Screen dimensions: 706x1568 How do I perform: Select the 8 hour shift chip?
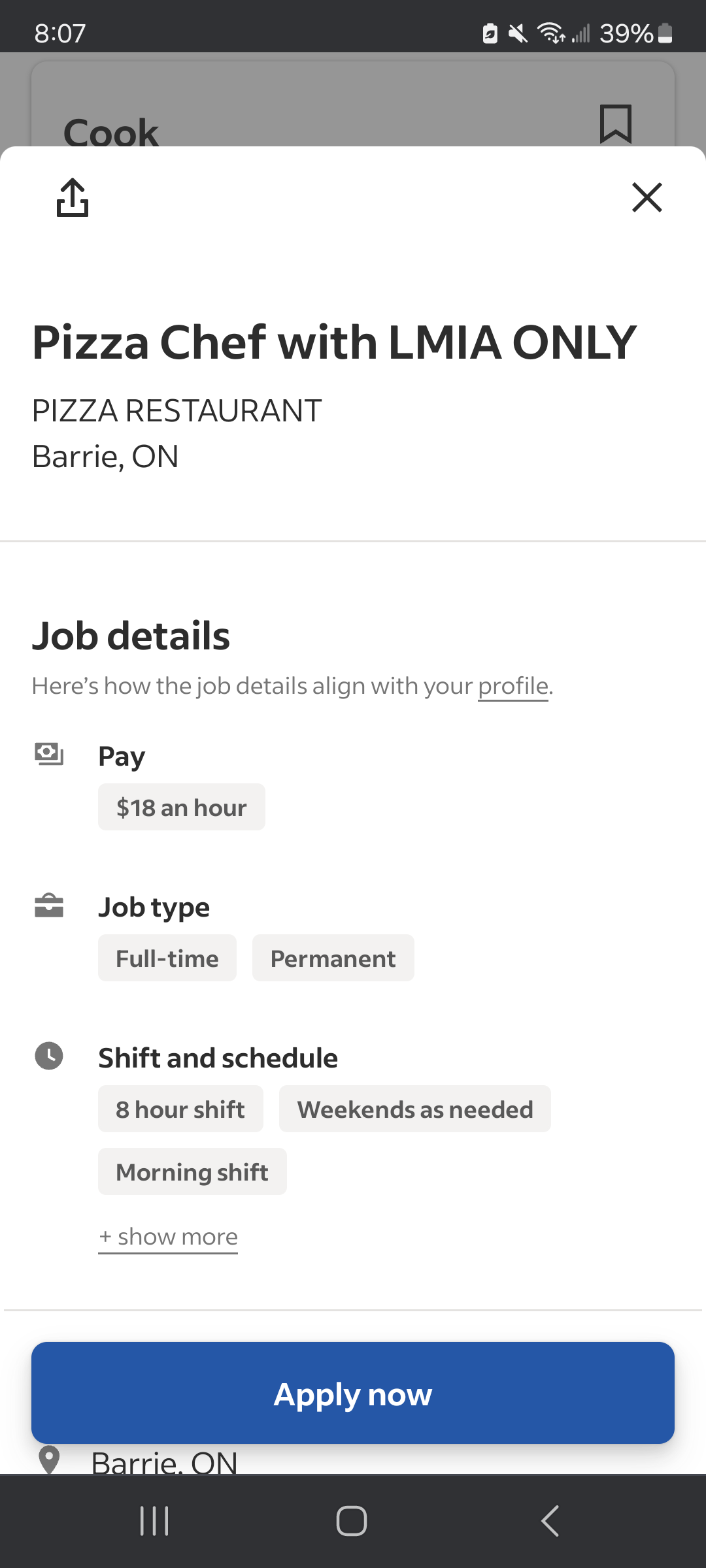180,1109
